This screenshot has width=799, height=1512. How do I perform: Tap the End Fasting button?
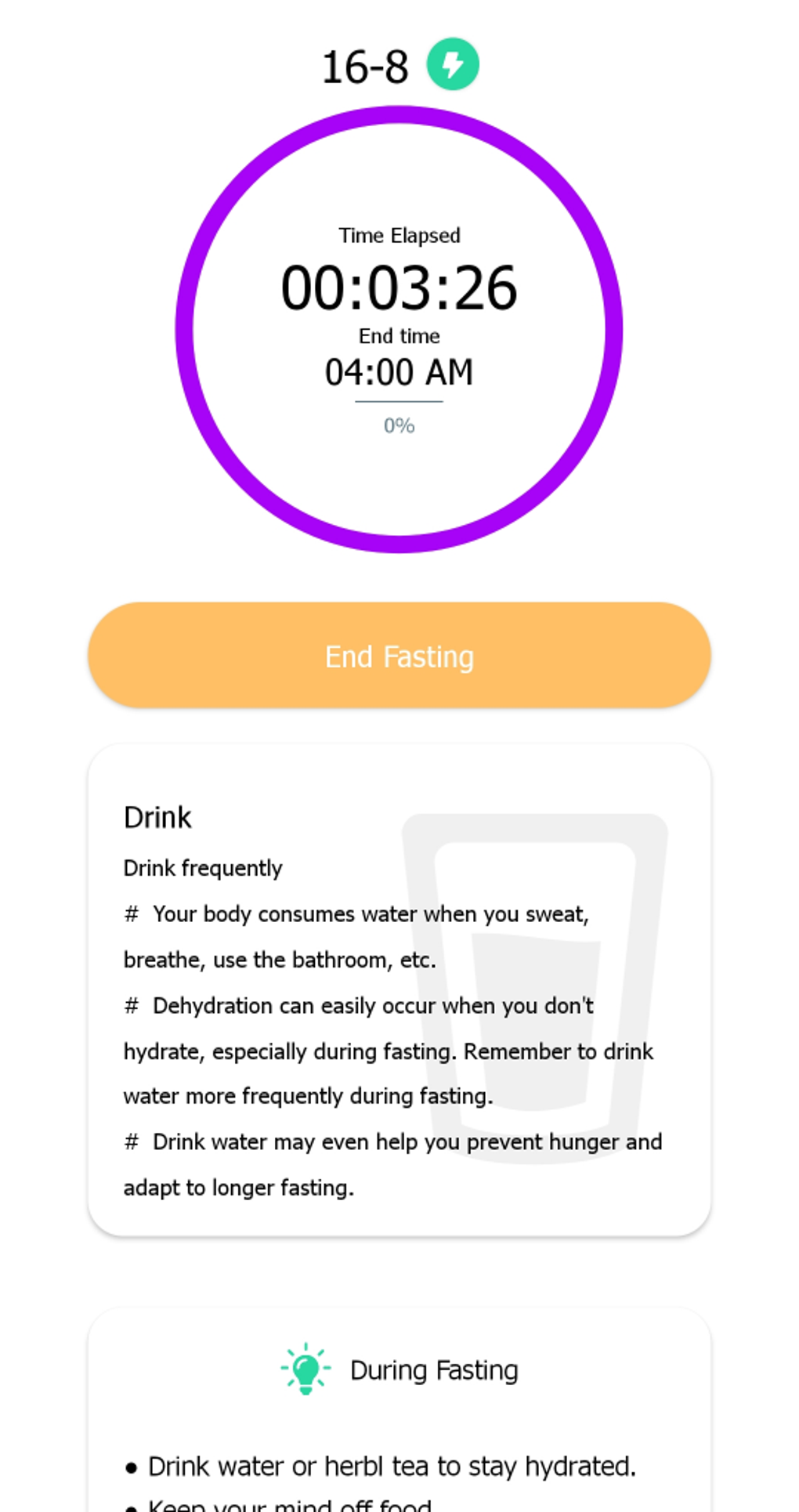(399, 656)
